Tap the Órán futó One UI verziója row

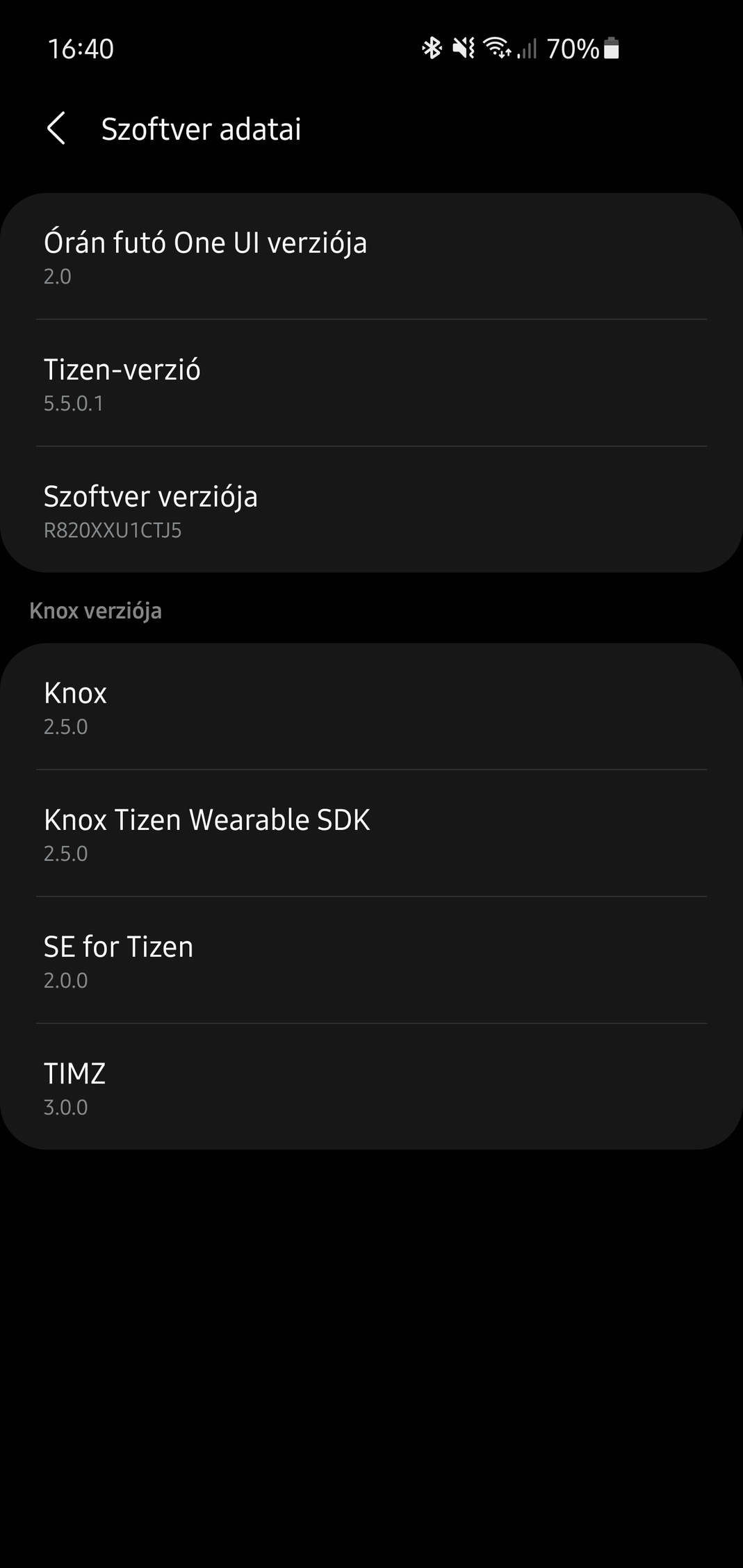[371, 256]
